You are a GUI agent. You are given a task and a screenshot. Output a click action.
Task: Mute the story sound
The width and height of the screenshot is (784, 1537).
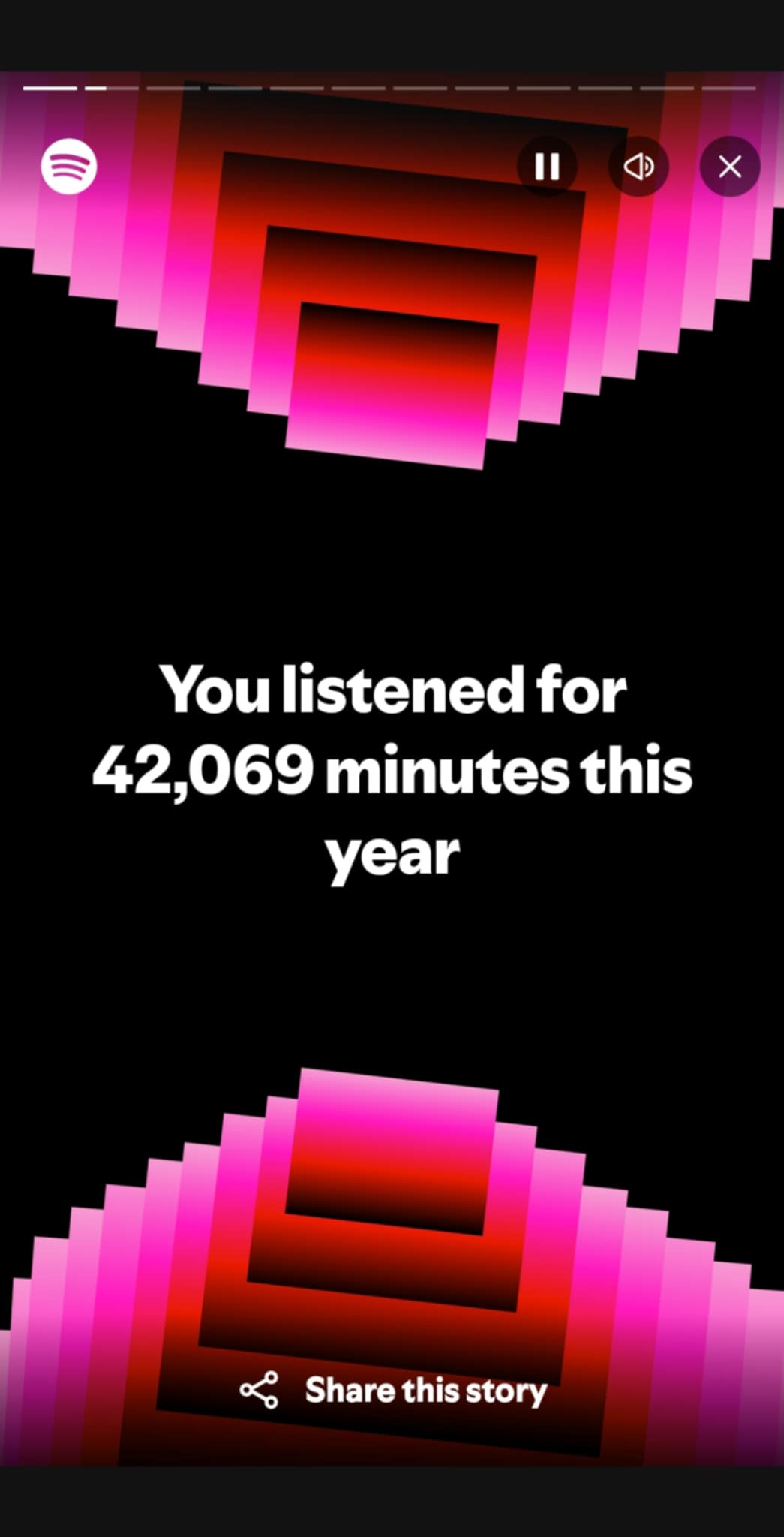(638, 167)
